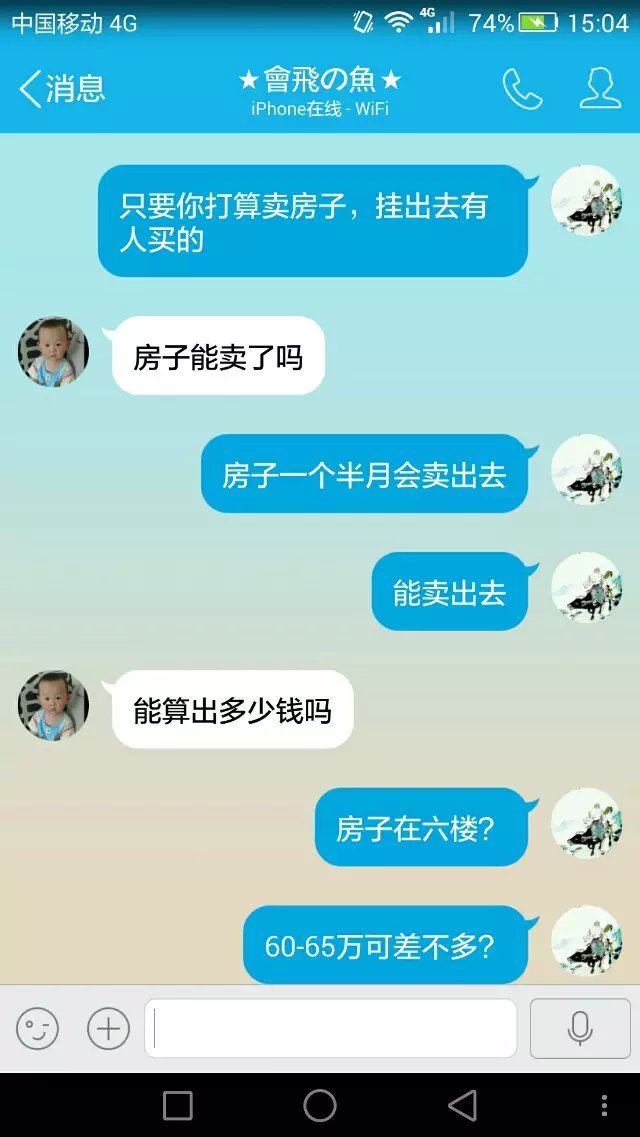Open the baby avatar beside 房子能卖了吗
This screenshot has height=1137, width=640.
(53, 353)
